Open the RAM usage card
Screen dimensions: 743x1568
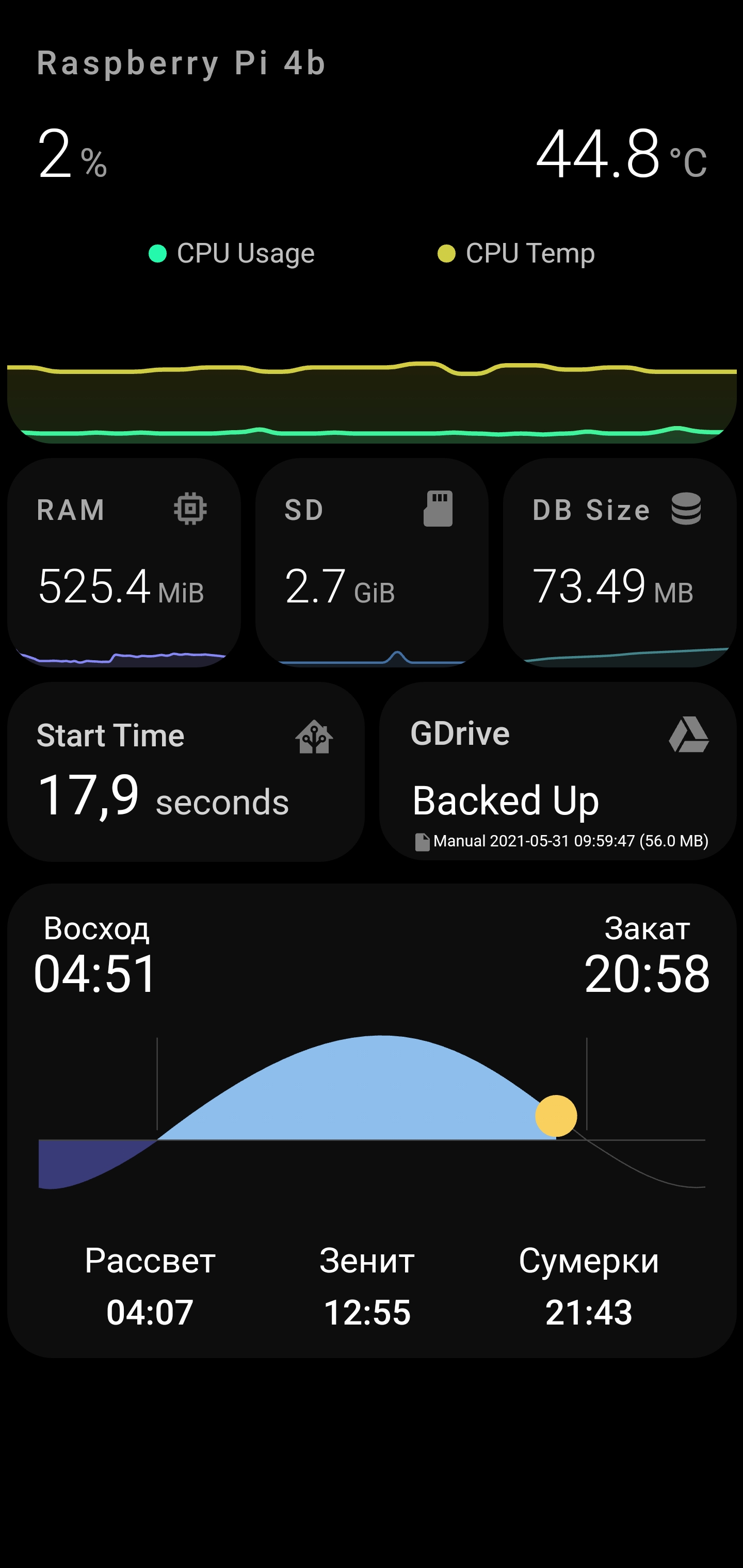(x=124, y=563)
